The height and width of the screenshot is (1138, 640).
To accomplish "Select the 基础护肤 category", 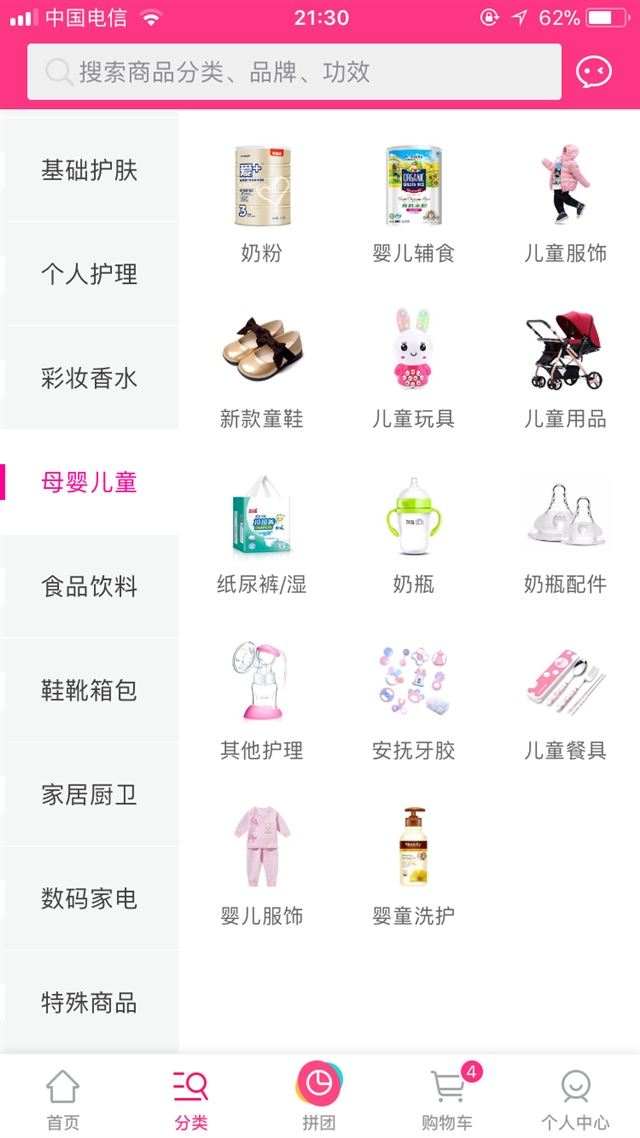I will pos(89,171).
